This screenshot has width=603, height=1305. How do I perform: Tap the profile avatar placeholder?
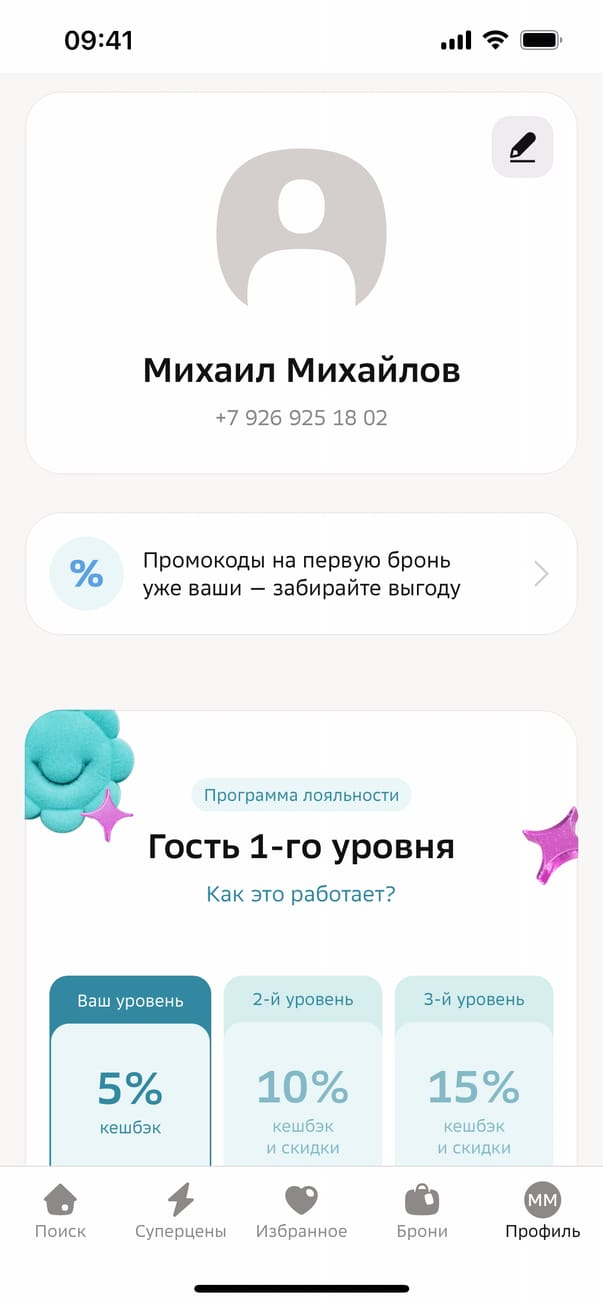point(301,229)
